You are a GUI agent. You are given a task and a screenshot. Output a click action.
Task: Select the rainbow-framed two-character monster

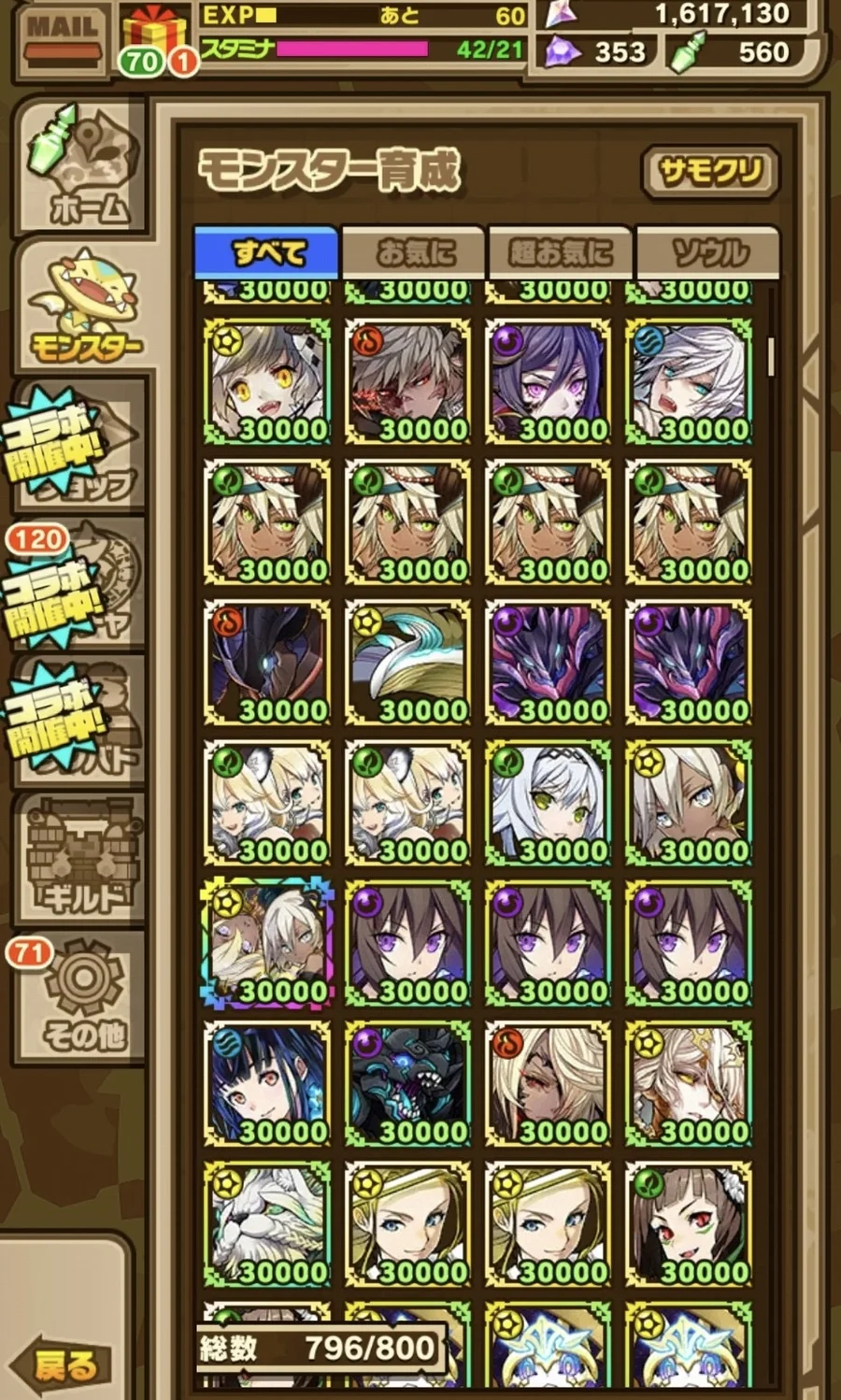click(267, 944)
